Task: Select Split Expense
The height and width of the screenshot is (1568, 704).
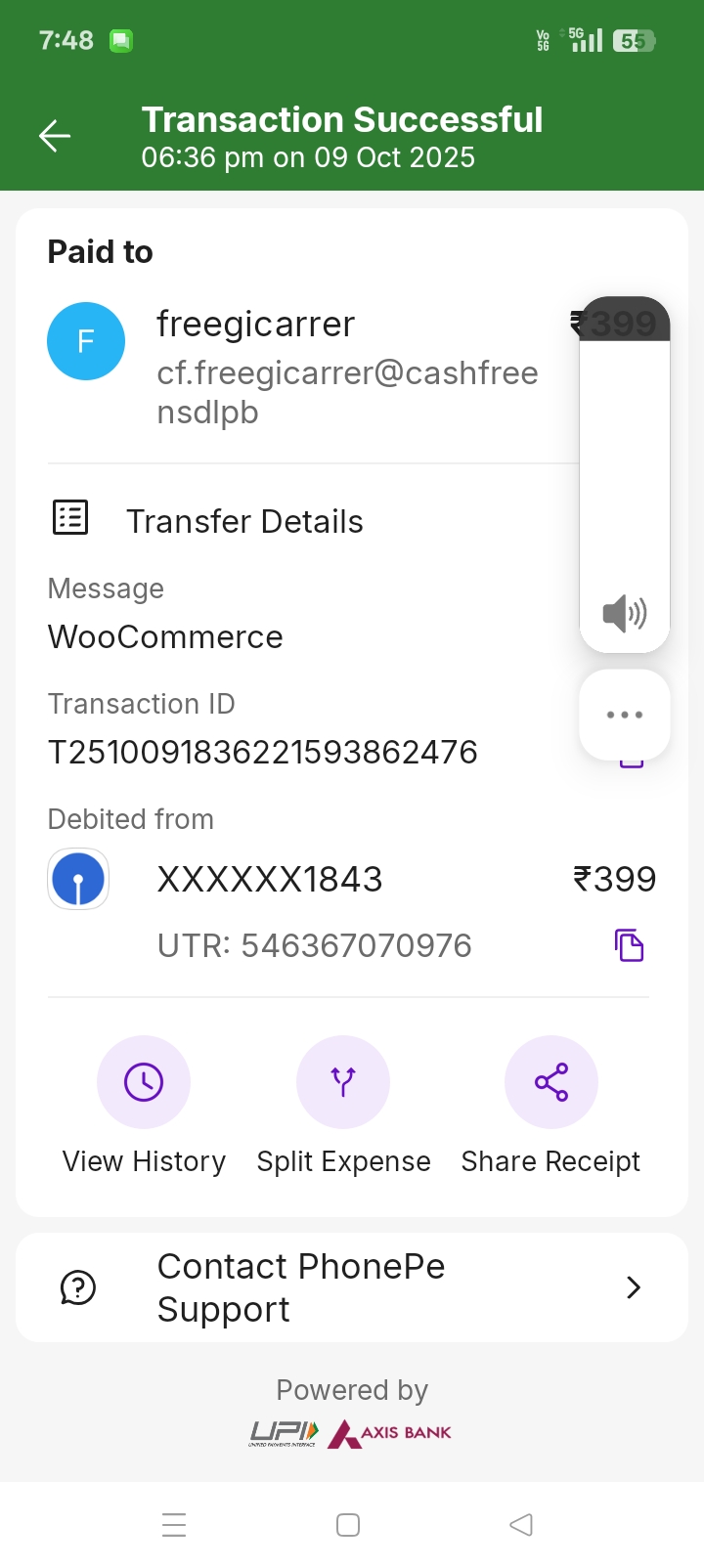Action: (x=343, y=1082)
